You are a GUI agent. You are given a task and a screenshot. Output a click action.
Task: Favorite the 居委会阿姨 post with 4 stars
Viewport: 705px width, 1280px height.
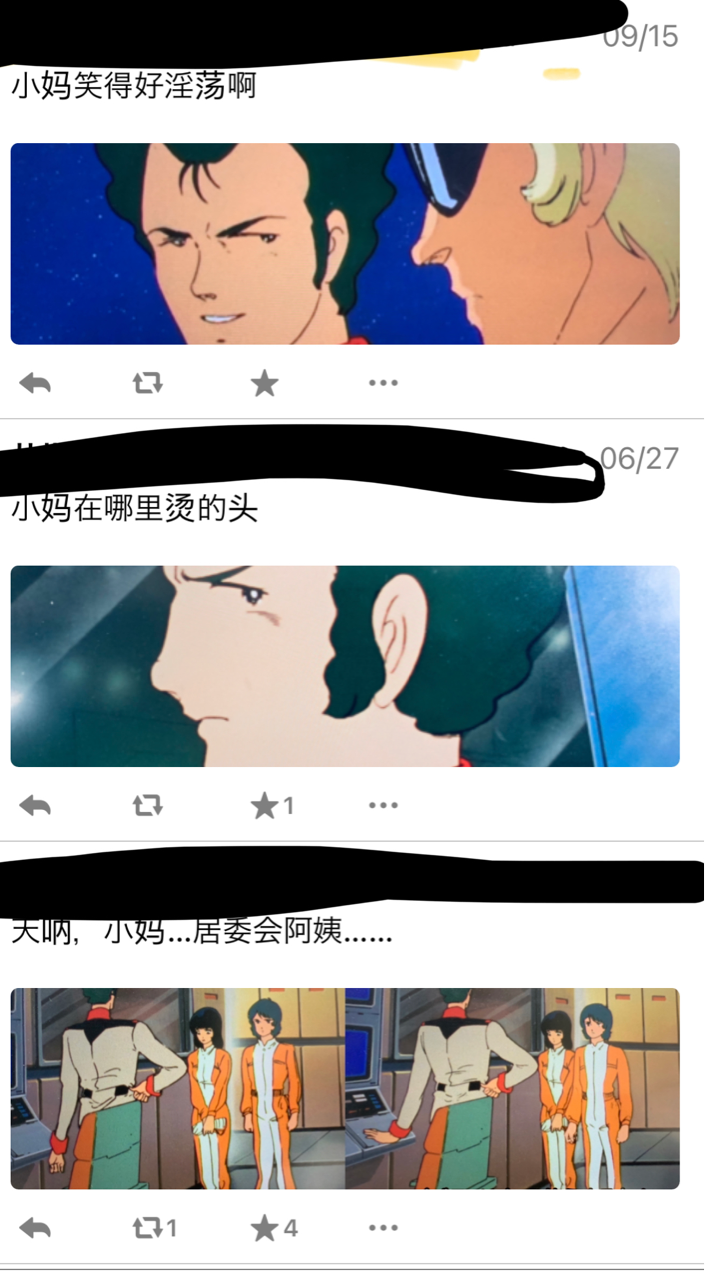tap(274, 1229)
